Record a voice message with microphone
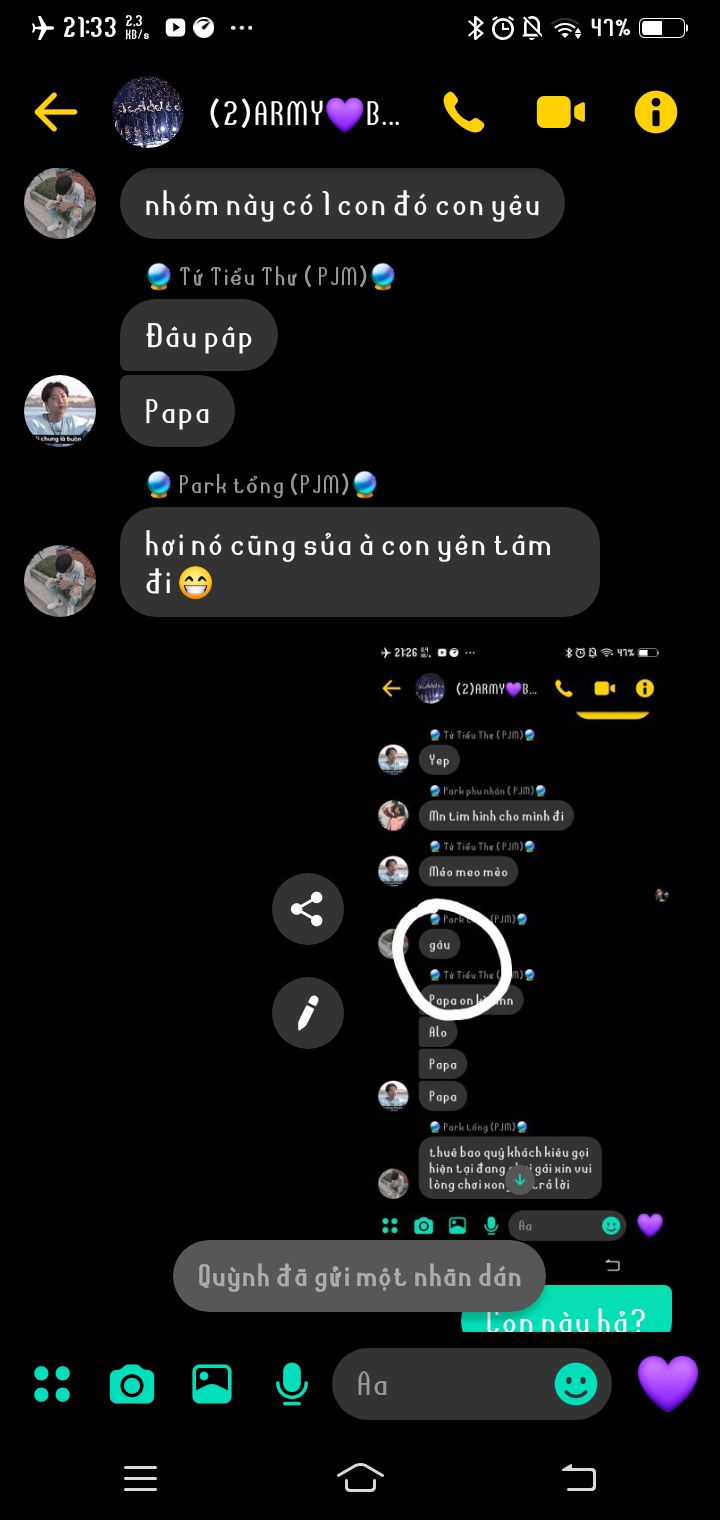This screenshot has width=720, height=1520. [291, 1384]
